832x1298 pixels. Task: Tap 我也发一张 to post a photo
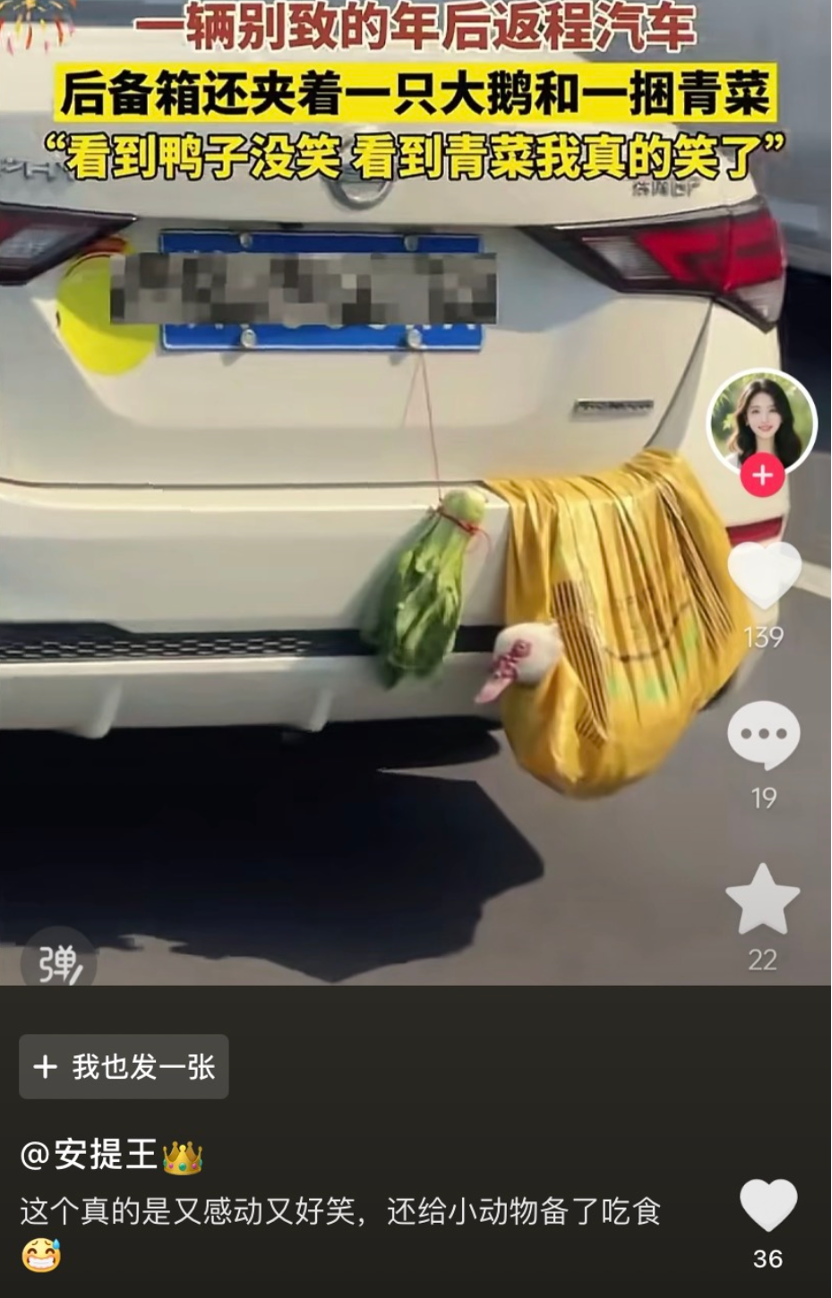(124, 1067)
